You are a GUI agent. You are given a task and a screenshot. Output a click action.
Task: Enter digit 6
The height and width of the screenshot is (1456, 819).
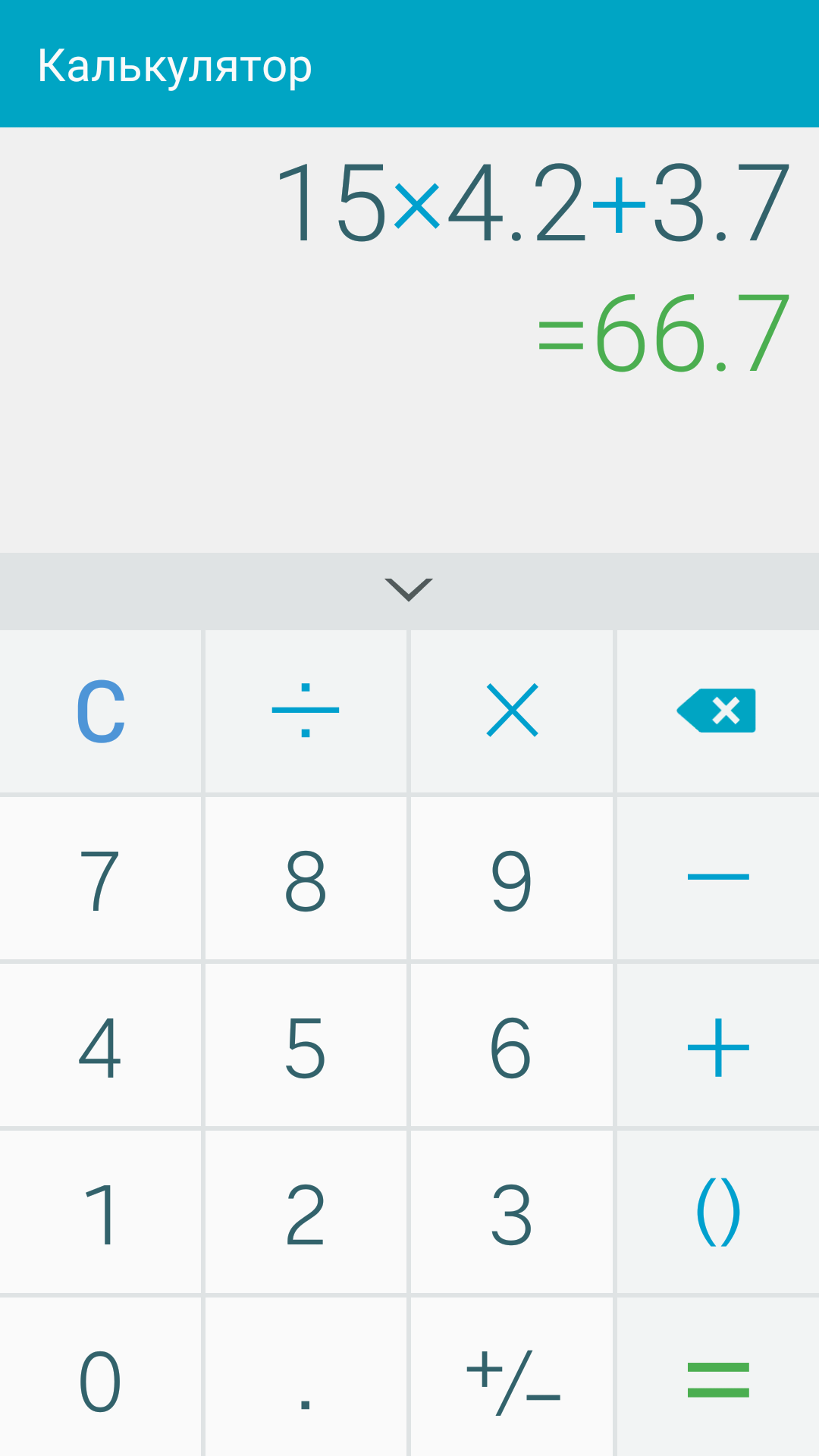(x=512, y=1045)
